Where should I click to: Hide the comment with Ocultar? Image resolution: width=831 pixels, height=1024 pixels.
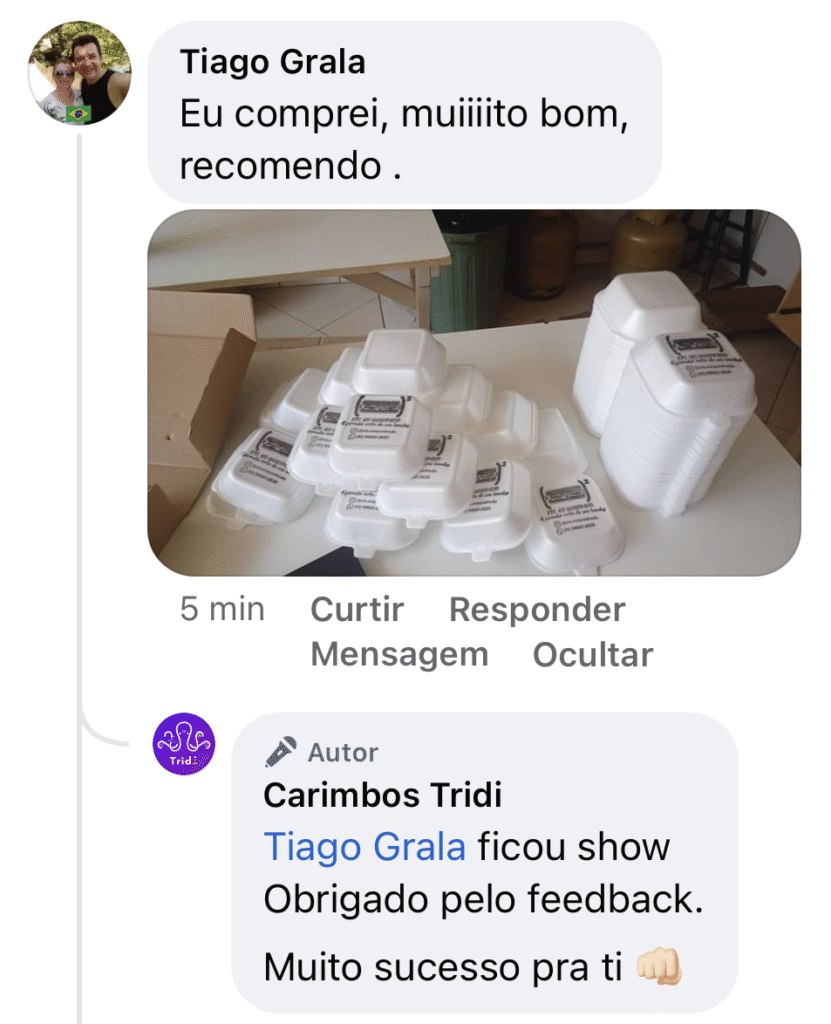[x=592, y=655]
